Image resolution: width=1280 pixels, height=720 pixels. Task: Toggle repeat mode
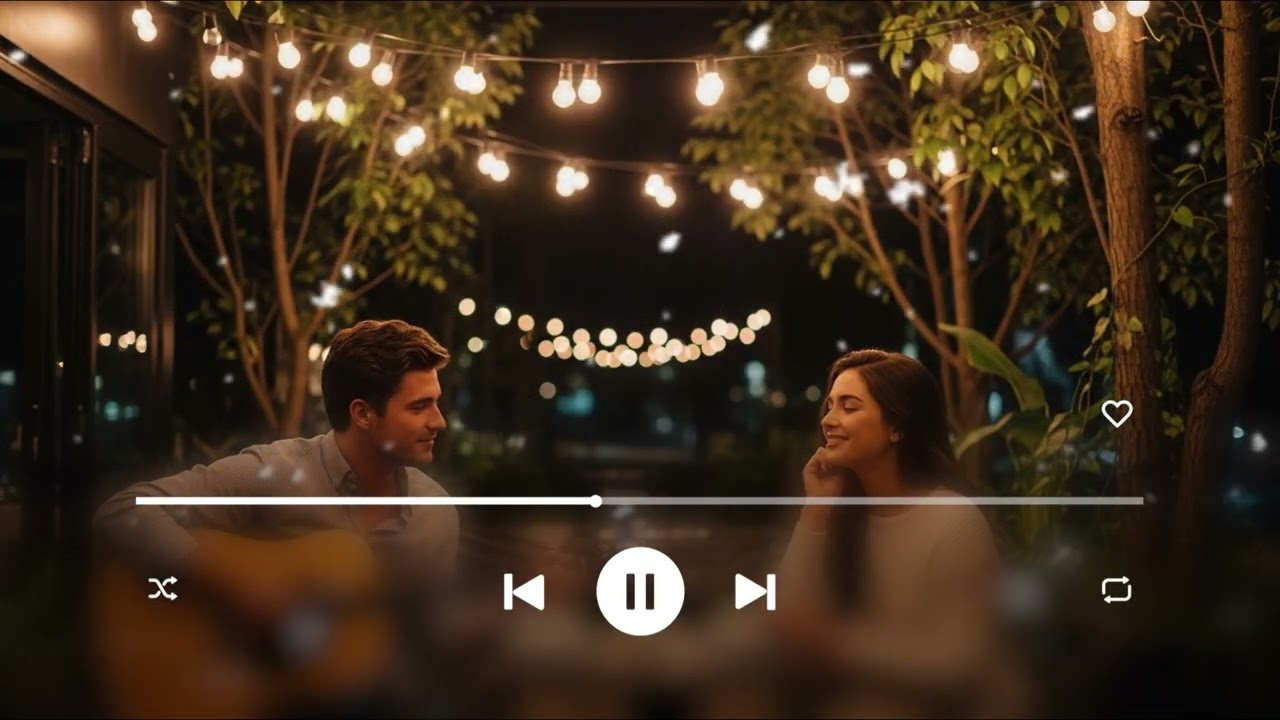tap(1116, 590)
